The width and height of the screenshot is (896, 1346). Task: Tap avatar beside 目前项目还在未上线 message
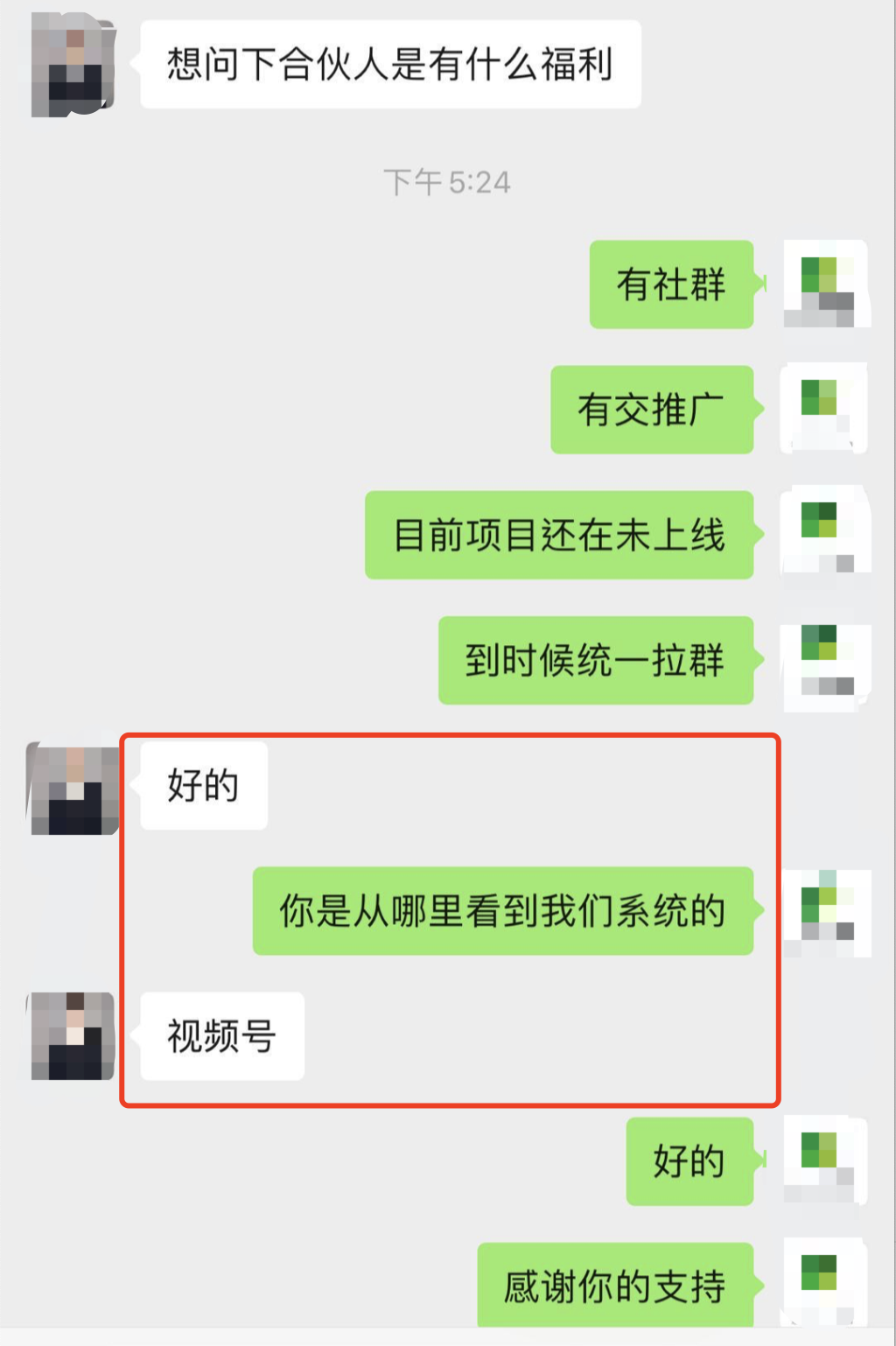point(825,535)
